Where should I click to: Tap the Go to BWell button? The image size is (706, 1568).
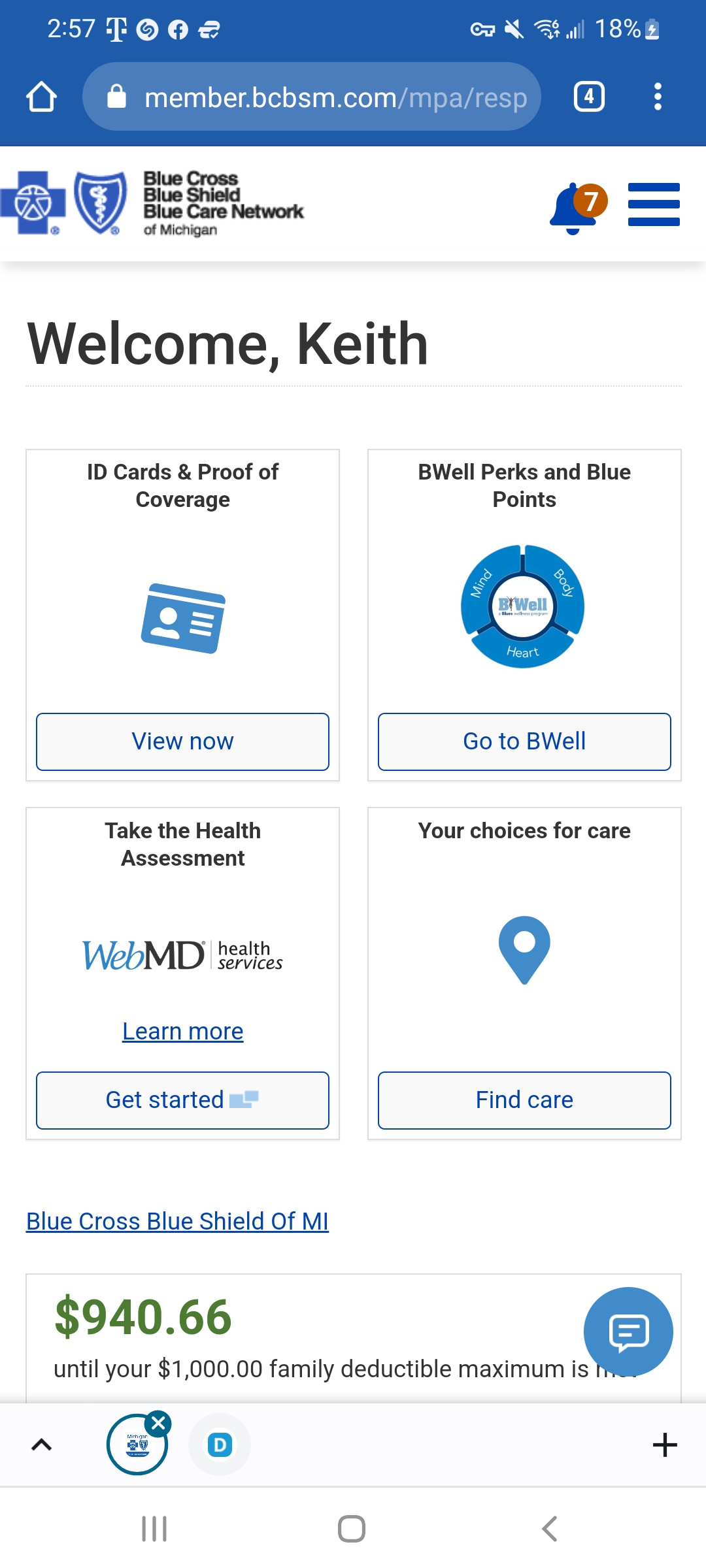pyautogui.click(x=524, y=742)
